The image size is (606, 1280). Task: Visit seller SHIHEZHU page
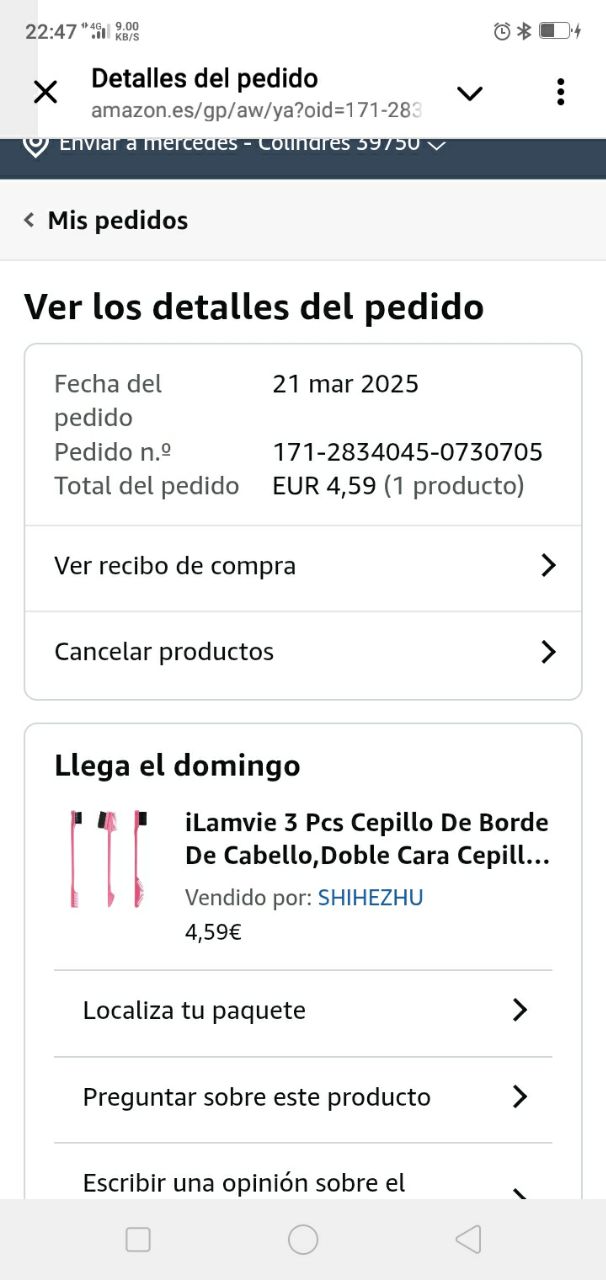370,898
